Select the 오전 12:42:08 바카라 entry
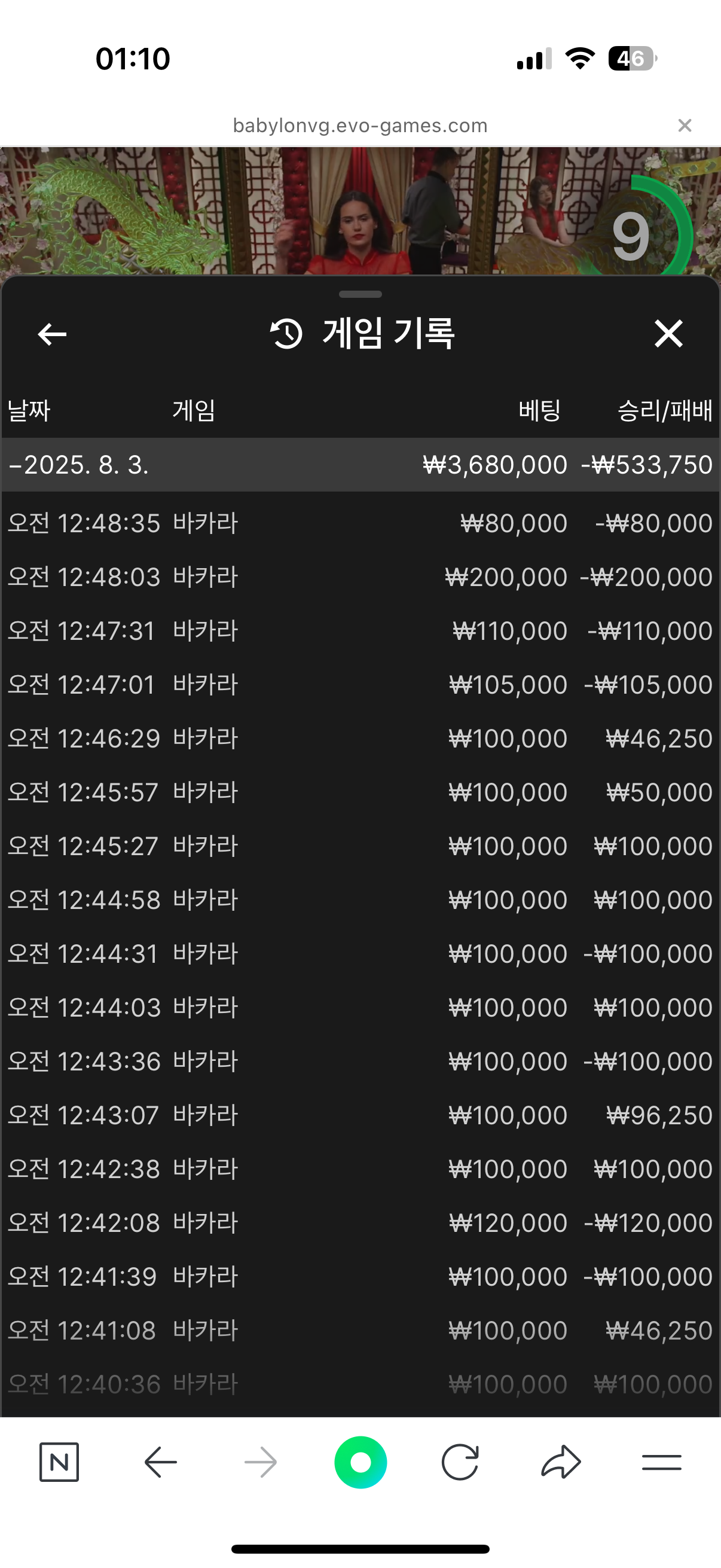The width and height of the screenshot is (721, 1568). 360,1223
